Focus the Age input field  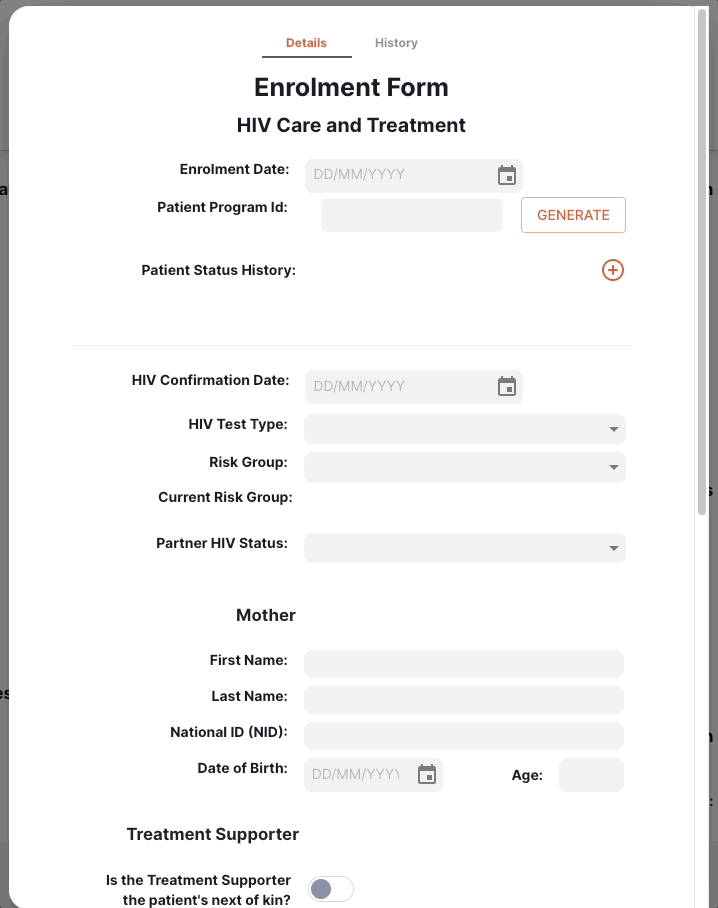click(x=591, y=775)
